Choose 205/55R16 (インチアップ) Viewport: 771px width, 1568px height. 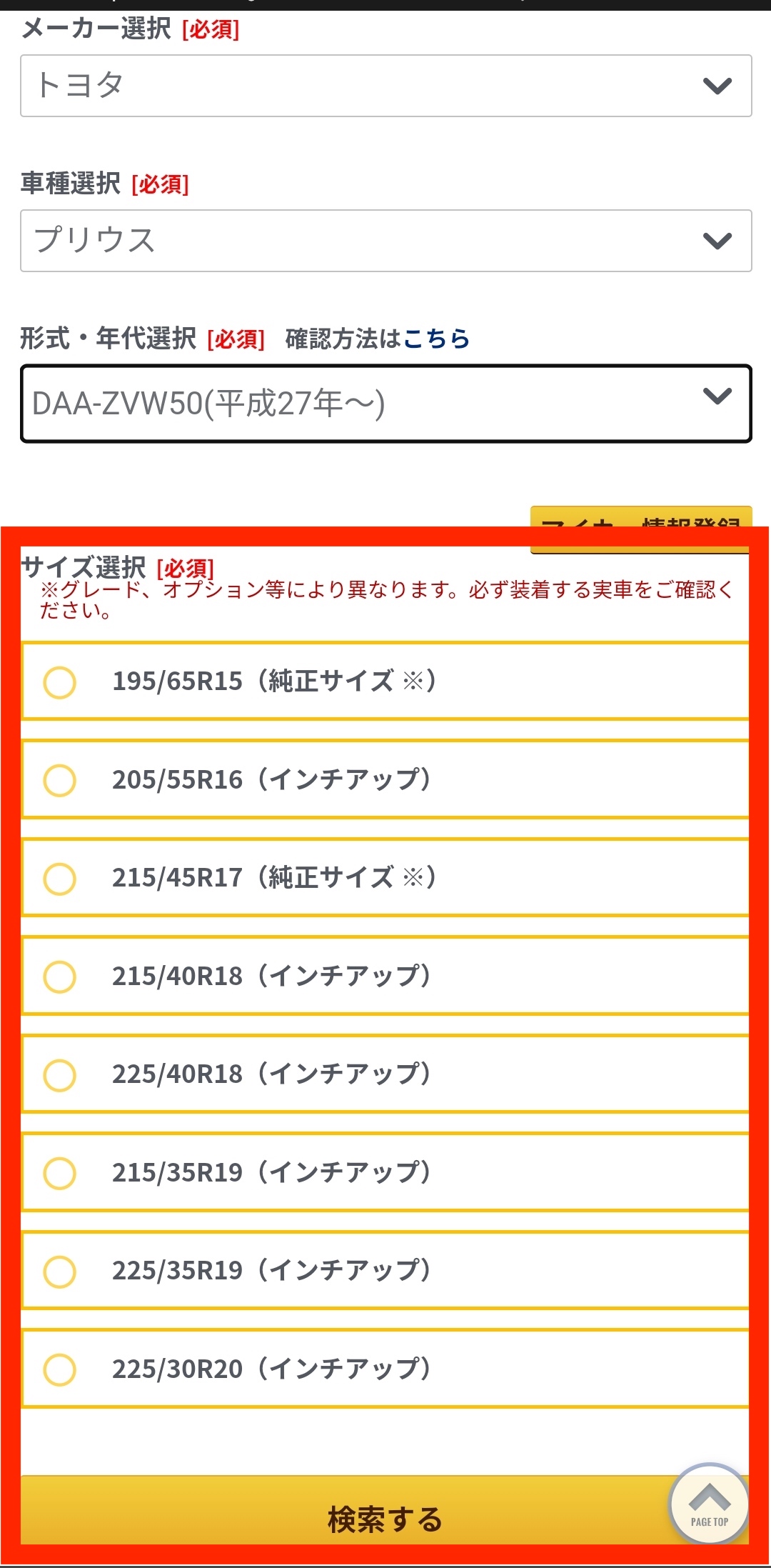[x=60, y=780]
